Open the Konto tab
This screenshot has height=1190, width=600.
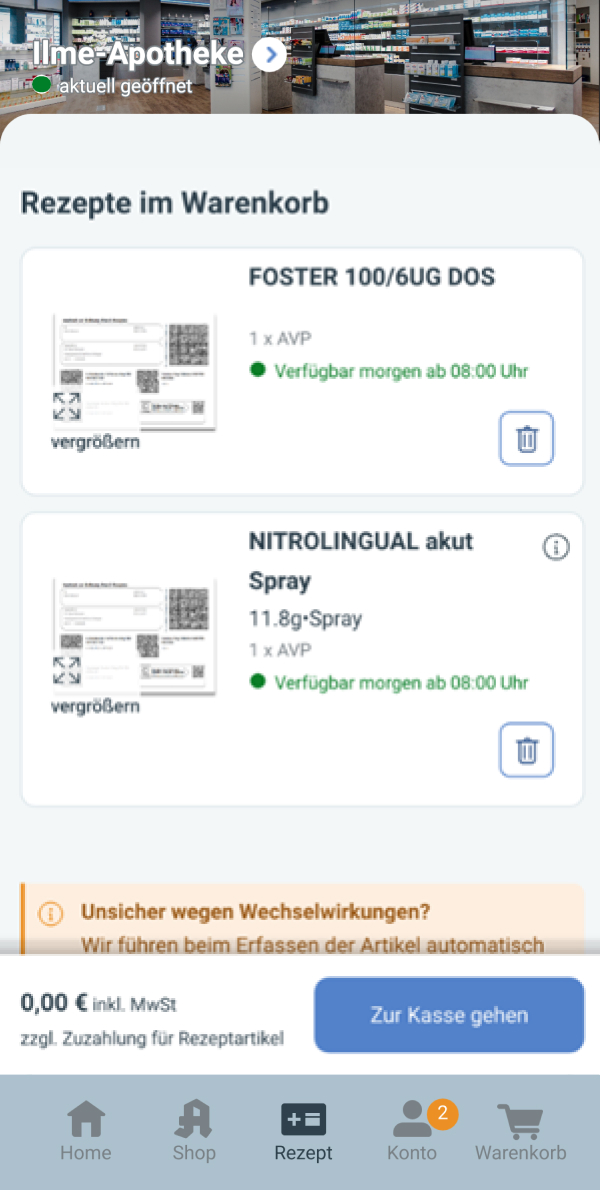tap(412, 1132)
